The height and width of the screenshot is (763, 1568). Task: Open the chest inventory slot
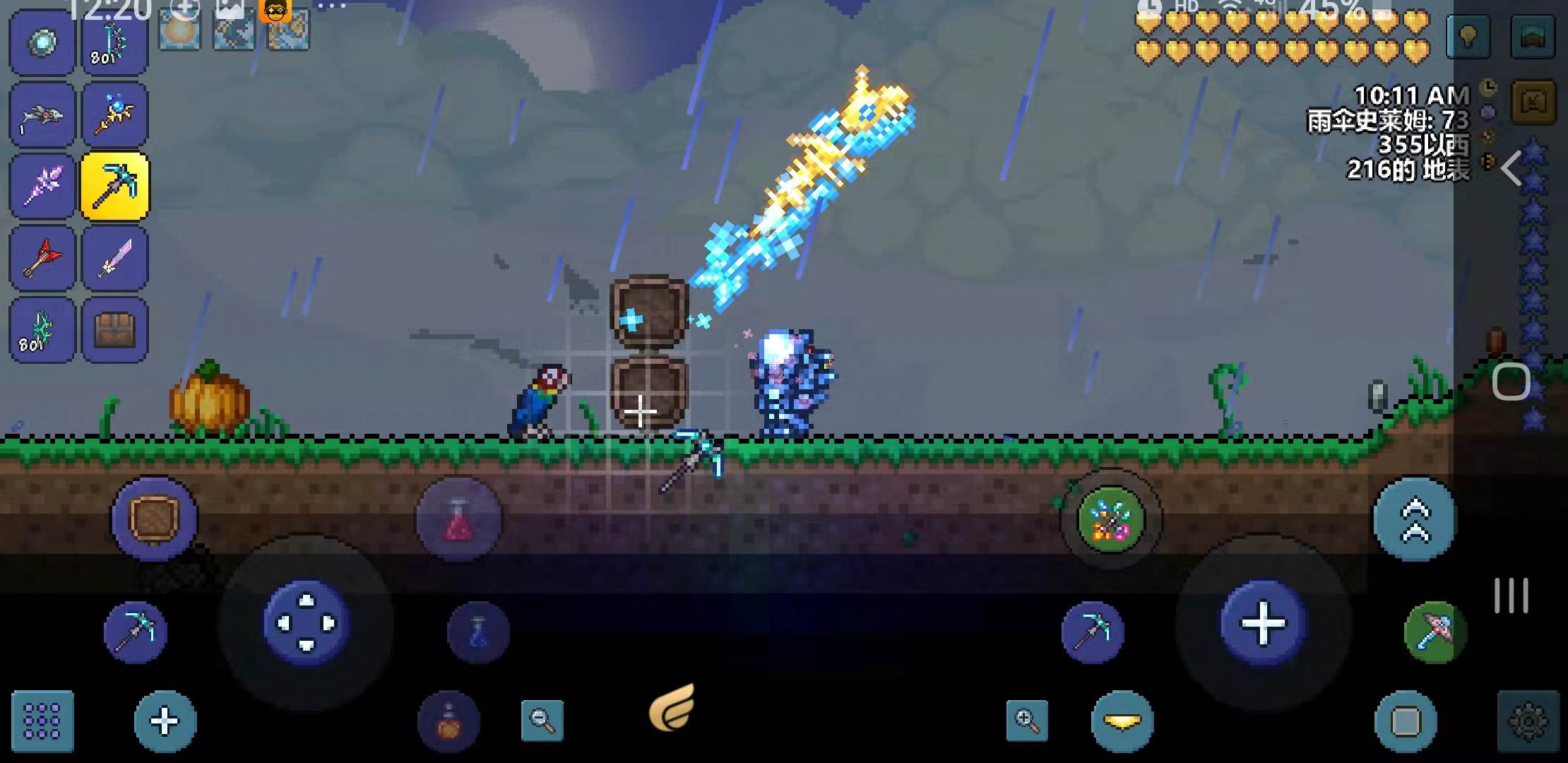pos(115,330)
